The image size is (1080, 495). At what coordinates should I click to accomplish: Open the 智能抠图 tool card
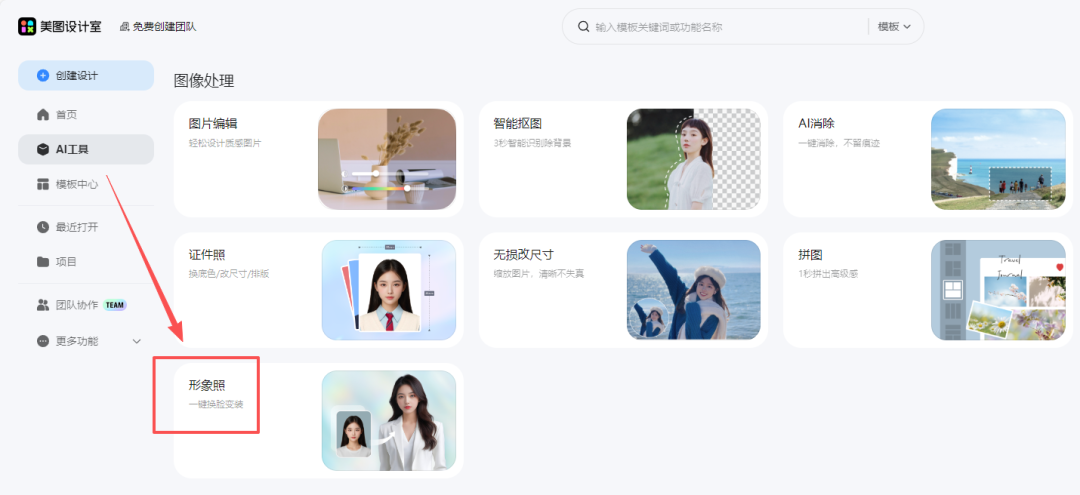pyautogui.click(x=622, y=158)
